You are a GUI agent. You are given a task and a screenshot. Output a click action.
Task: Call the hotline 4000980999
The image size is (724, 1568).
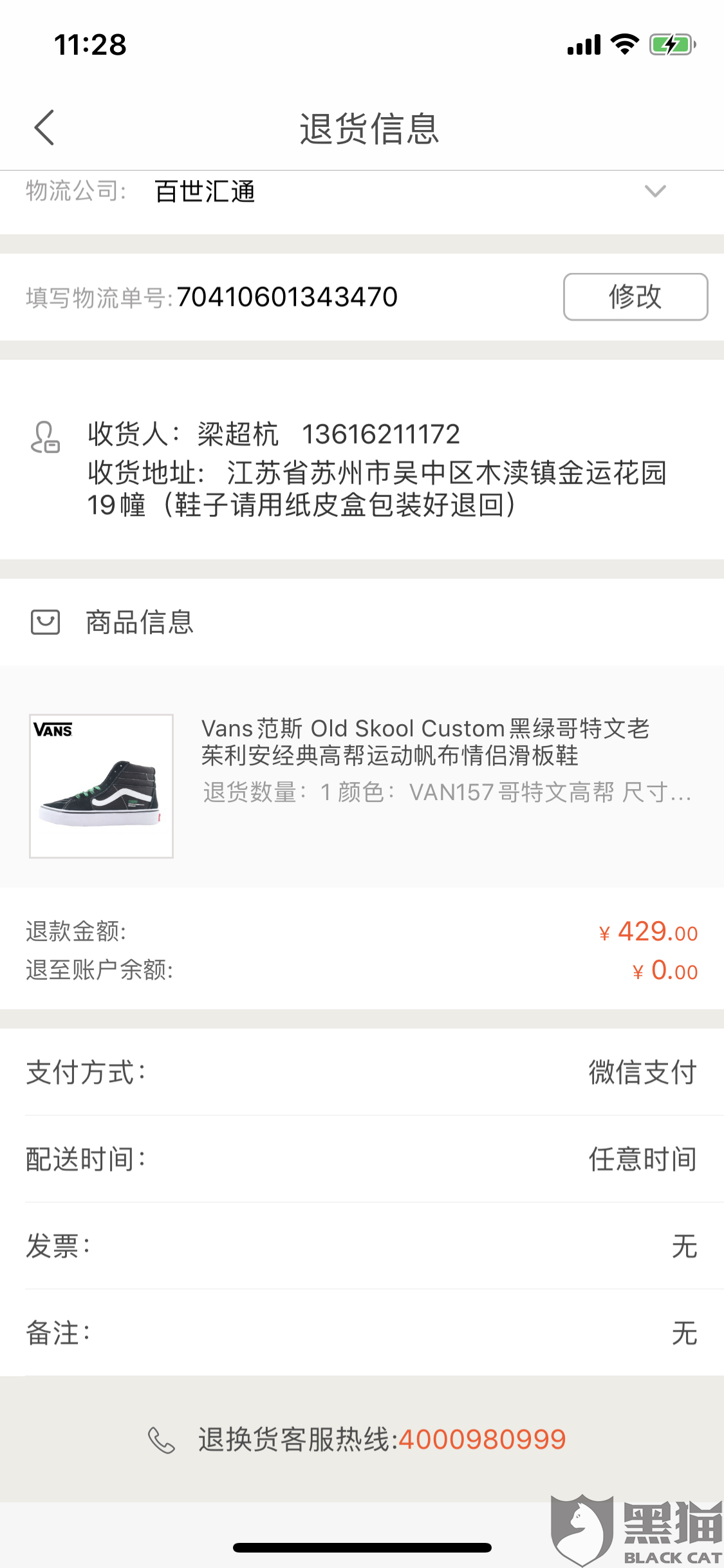[x=481, y=1439]
